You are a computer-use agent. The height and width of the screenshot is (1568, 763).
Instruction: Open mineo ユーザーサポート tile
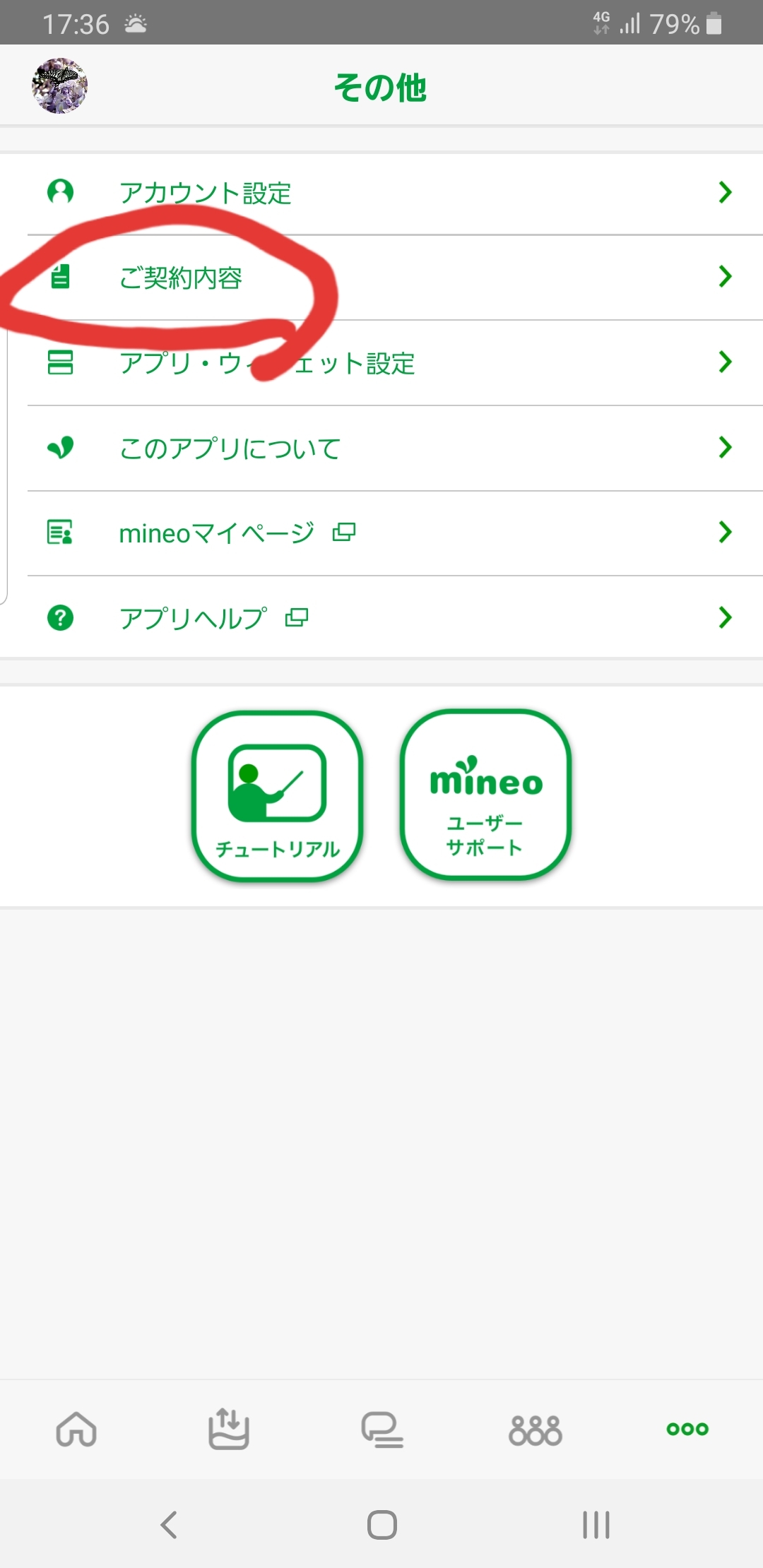485,795
